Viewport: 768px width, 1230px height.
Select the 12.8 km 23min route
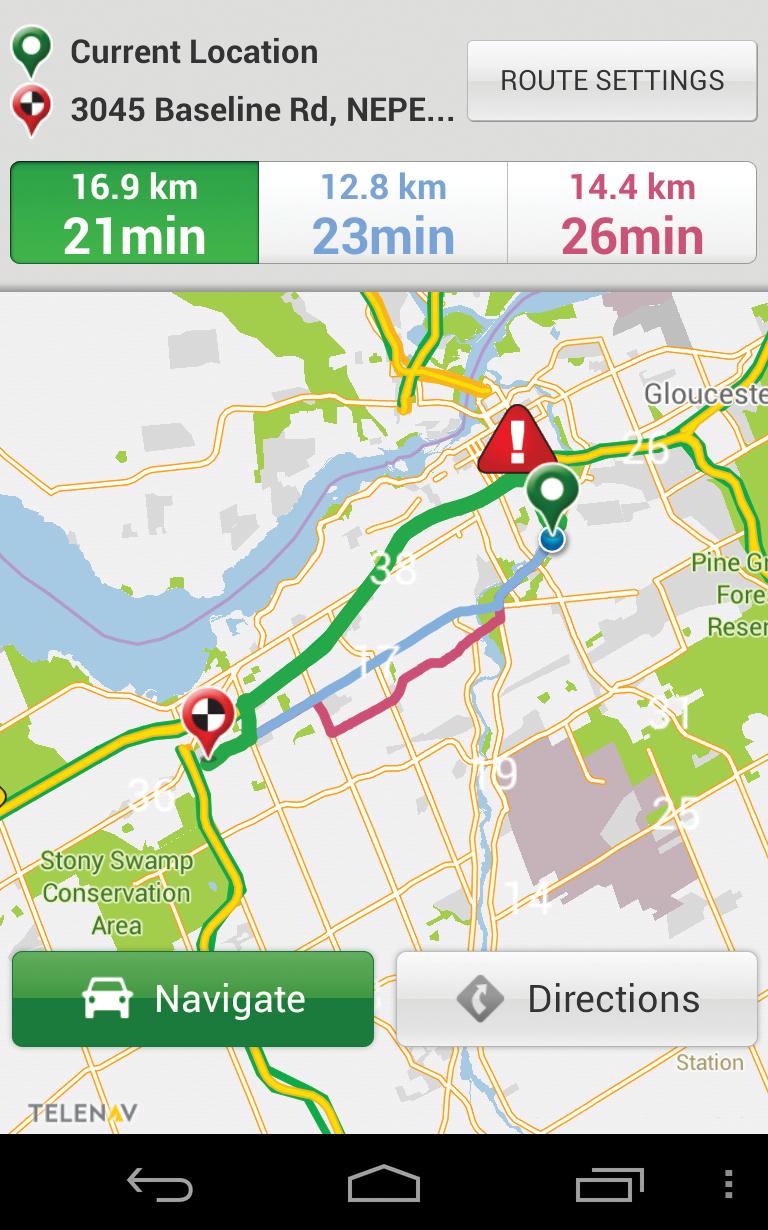383,213
